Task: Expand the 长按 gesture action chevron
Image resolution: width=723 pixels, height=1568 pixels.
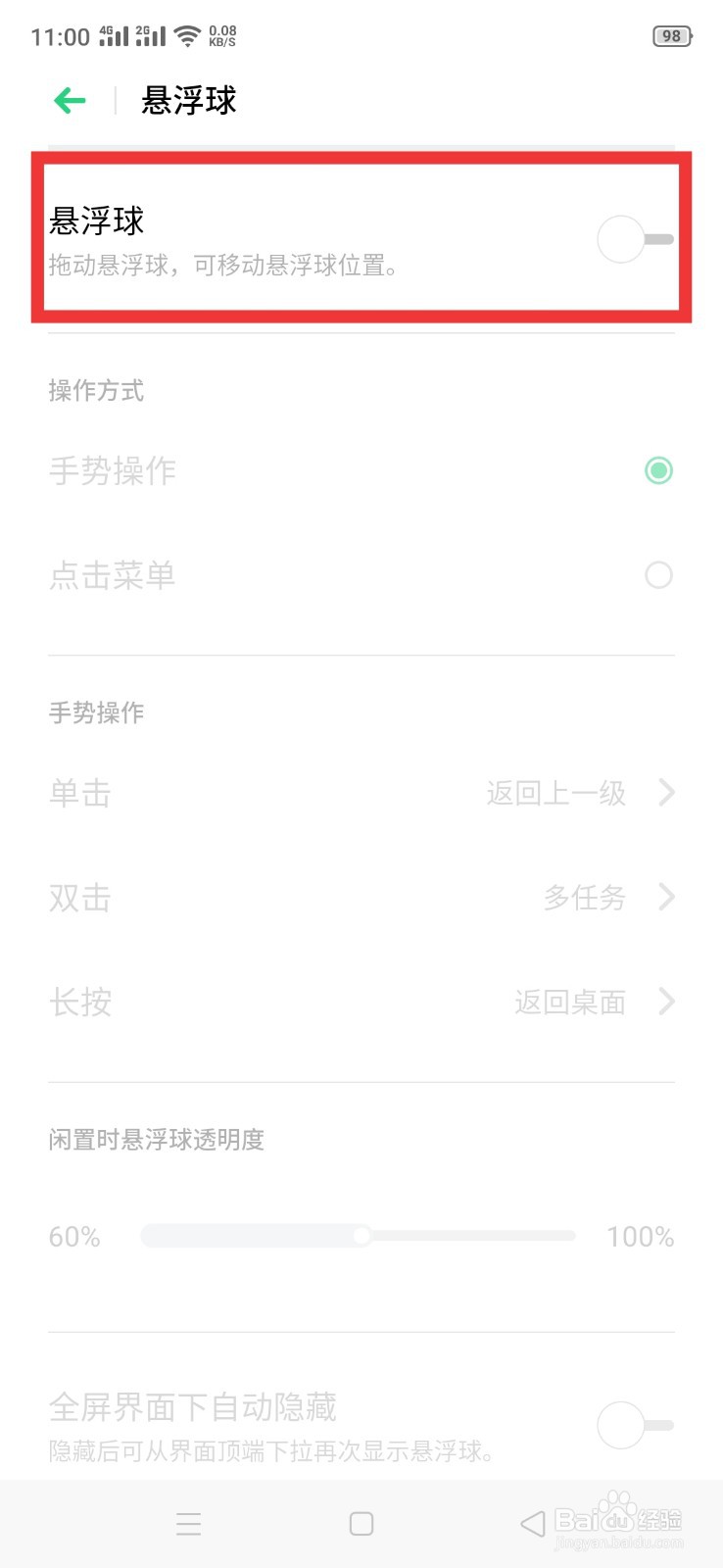Action: coord(667,1001)
